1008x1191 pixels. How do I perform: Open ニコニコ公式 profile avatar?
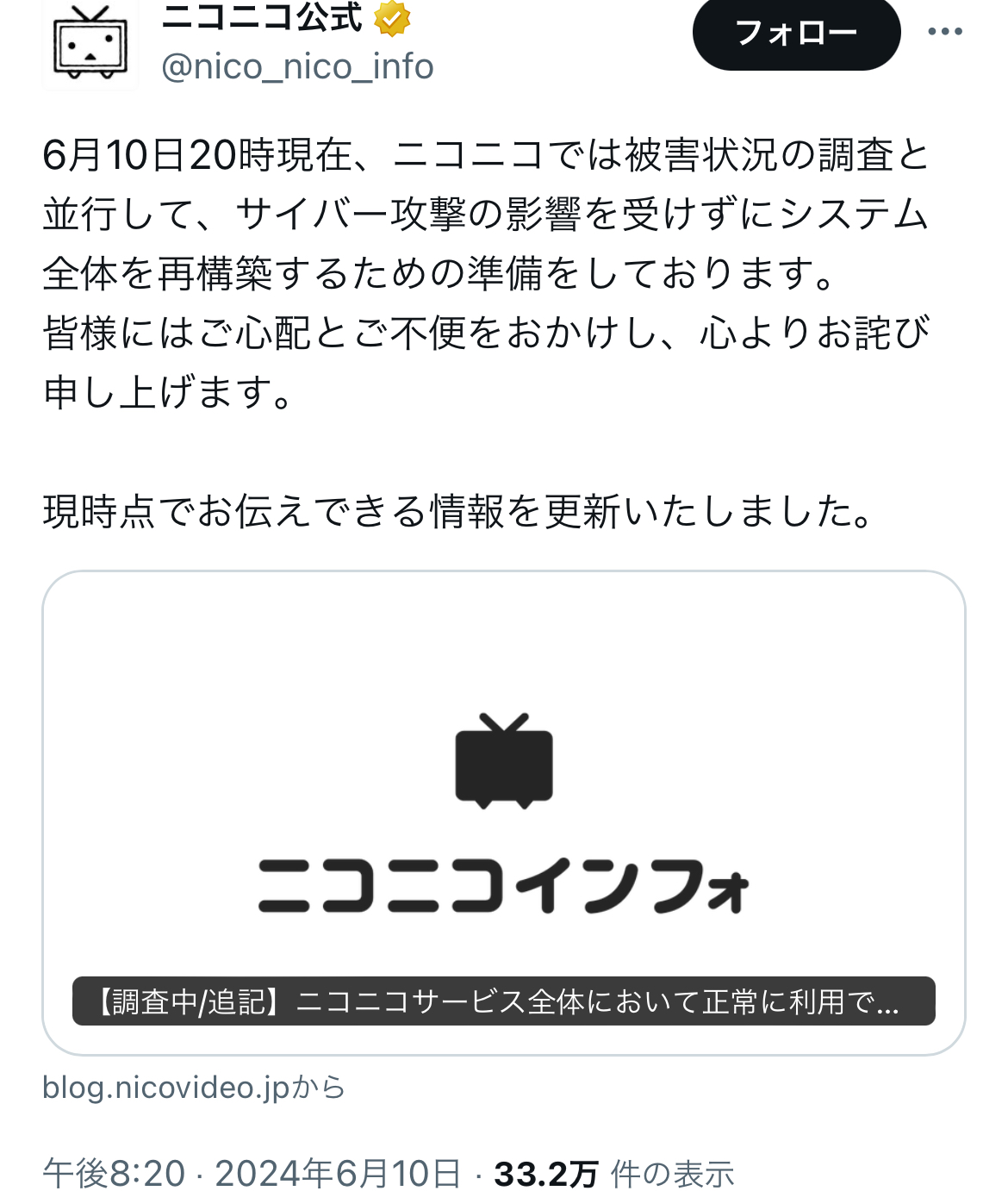point(90,45)
